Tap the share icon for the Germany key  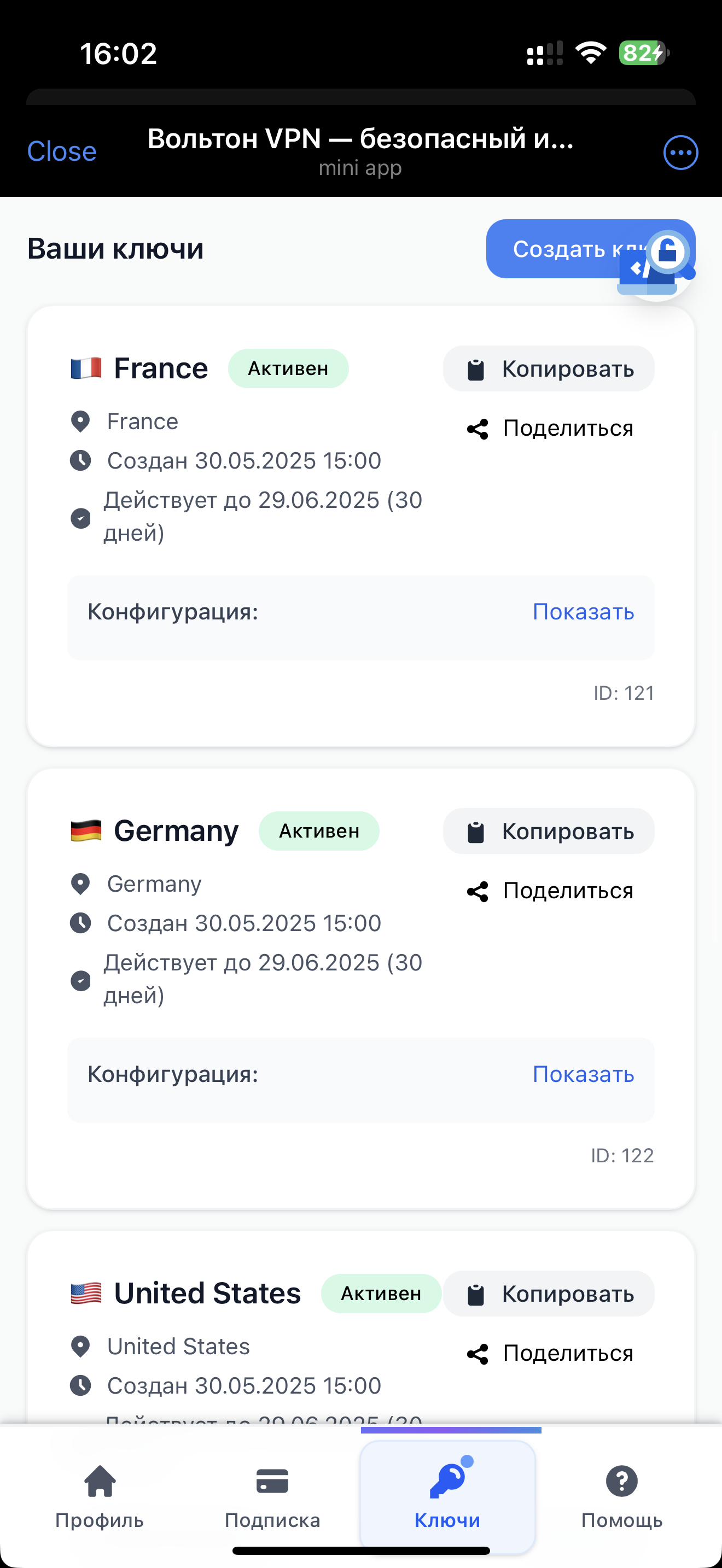[x=479, y=891]
